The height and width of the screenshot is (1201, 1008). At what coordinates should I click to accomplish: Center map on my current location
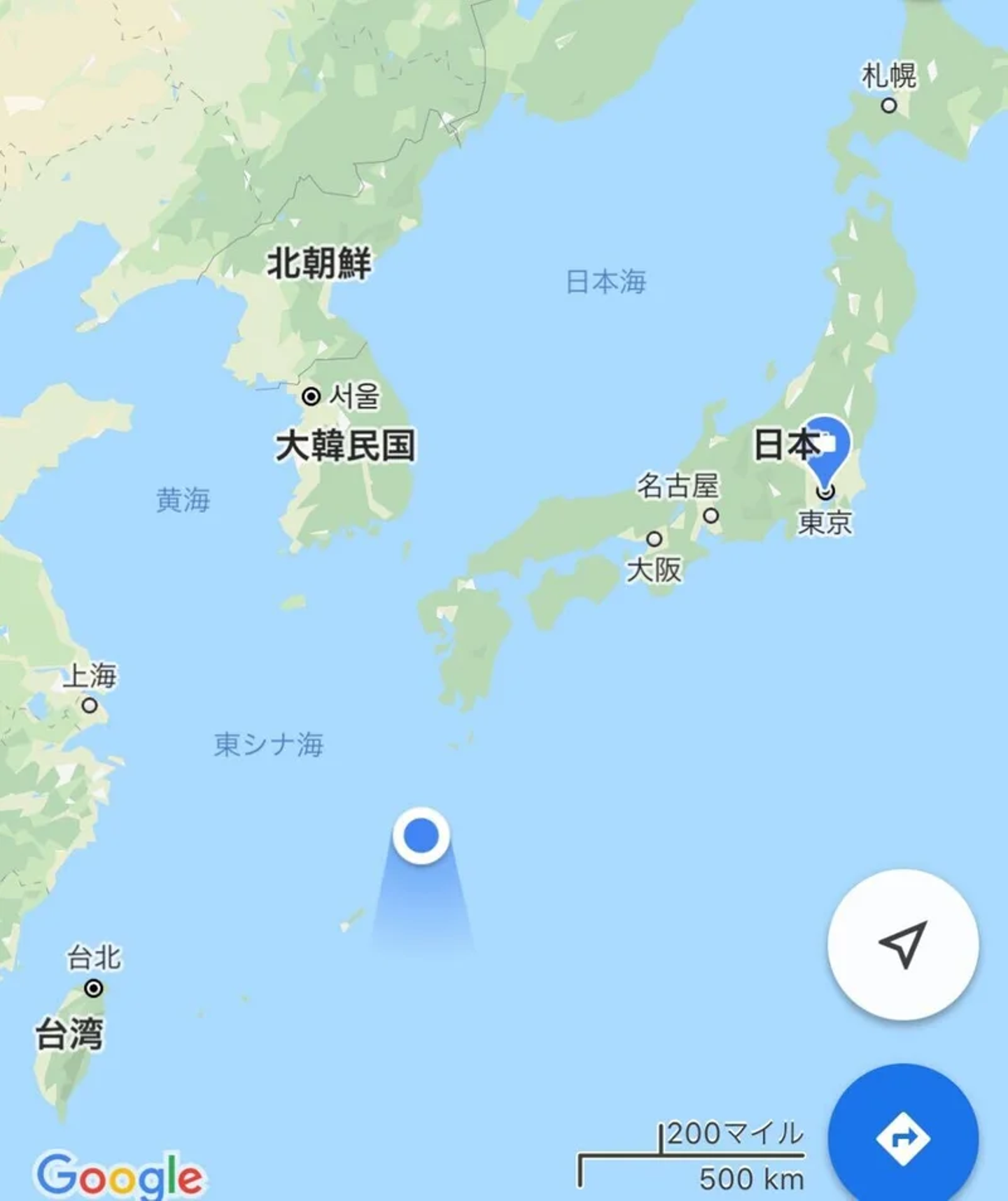(x=903, y=944)
